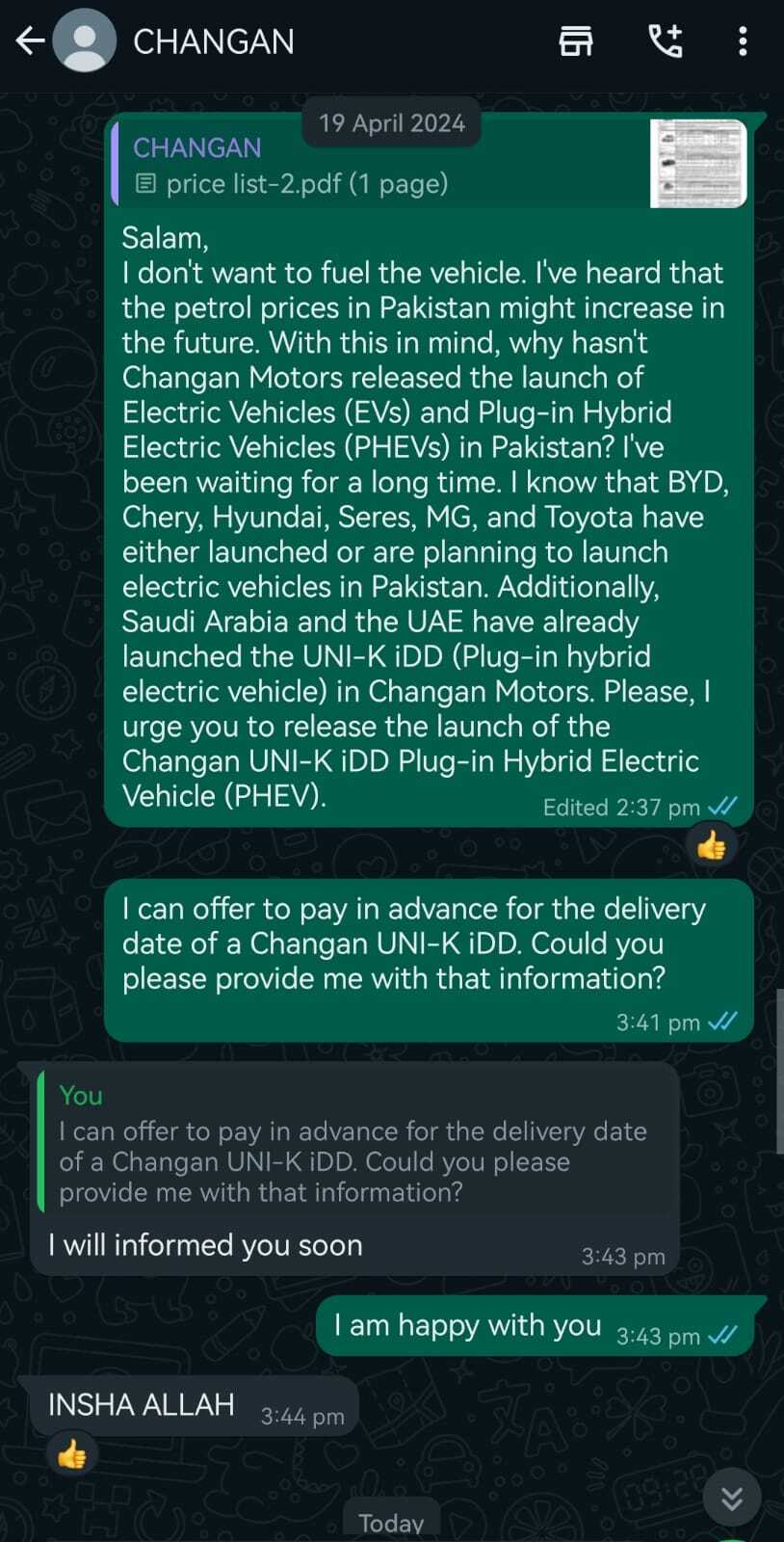This screenshot has height=1542, width=784.
Task: Jump to latest messages with down arrows
Action: (731, 1498)
